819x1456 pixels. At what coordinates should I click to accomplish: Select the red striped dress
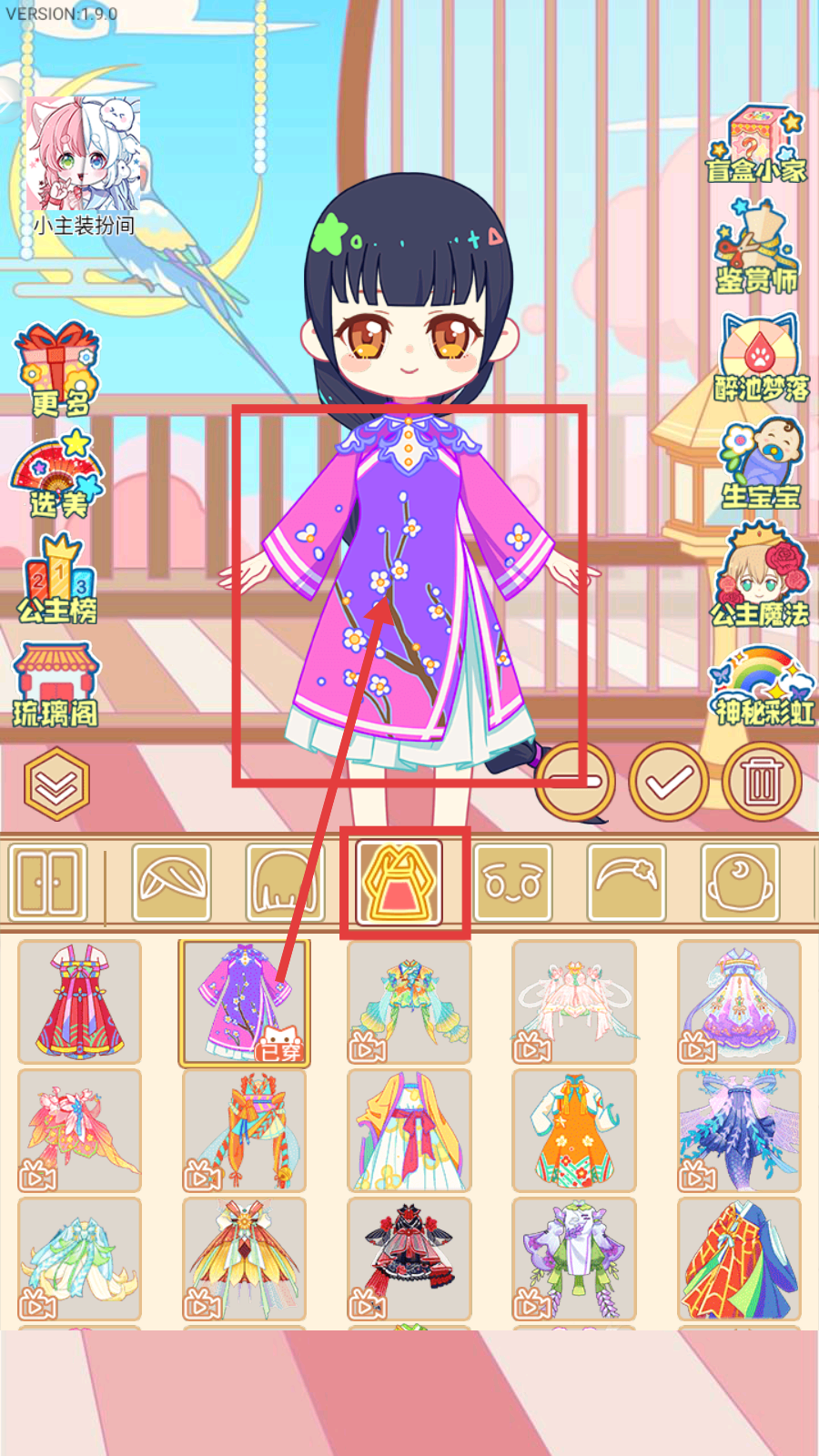tap(80, 1002)
